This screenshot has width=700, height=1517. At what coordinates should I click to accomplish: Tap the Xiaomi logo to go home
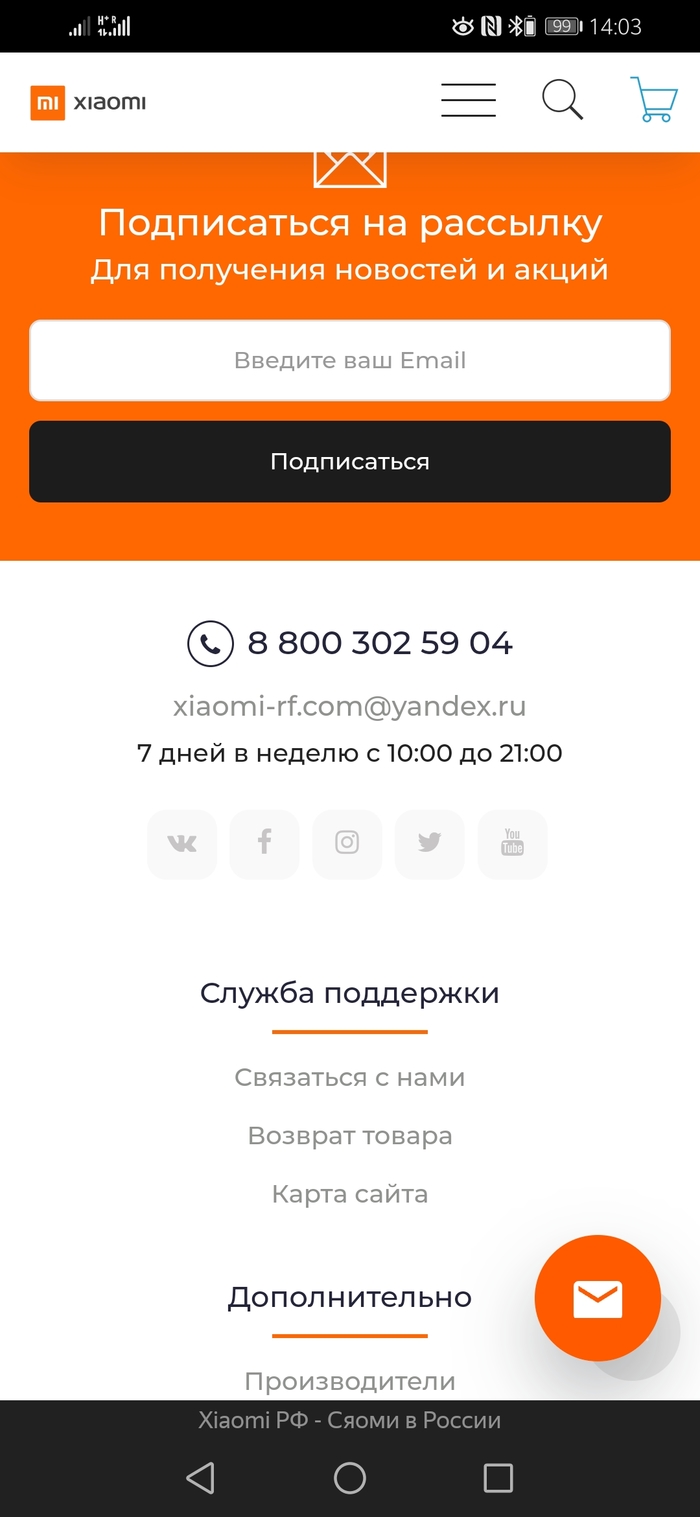pos(88,102)
